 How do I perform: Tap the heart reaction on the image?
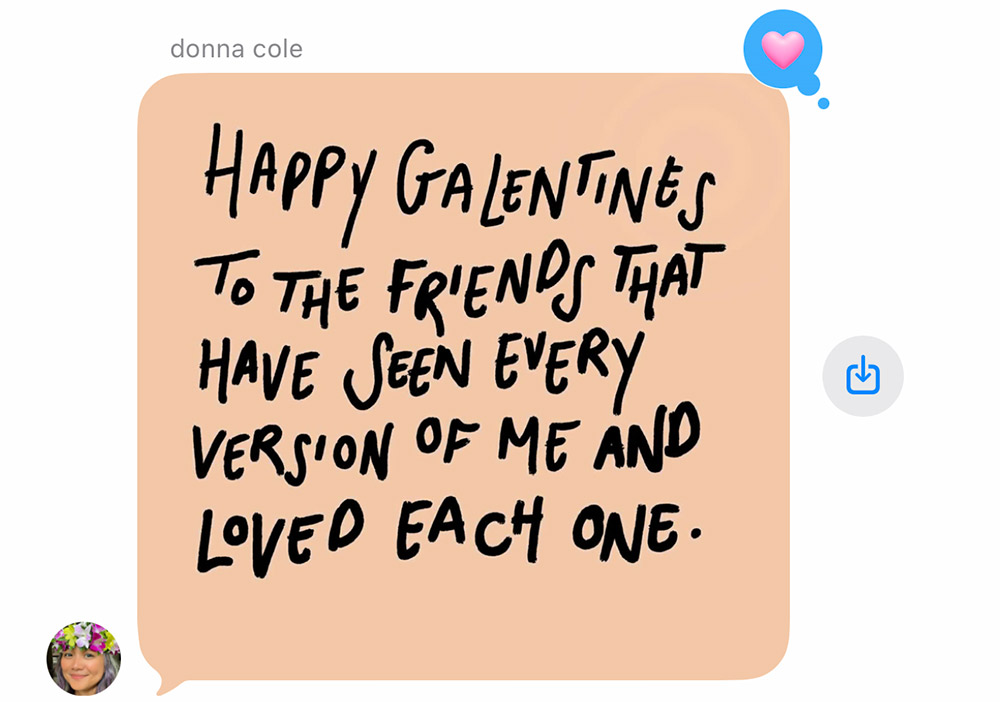point(782,49)
